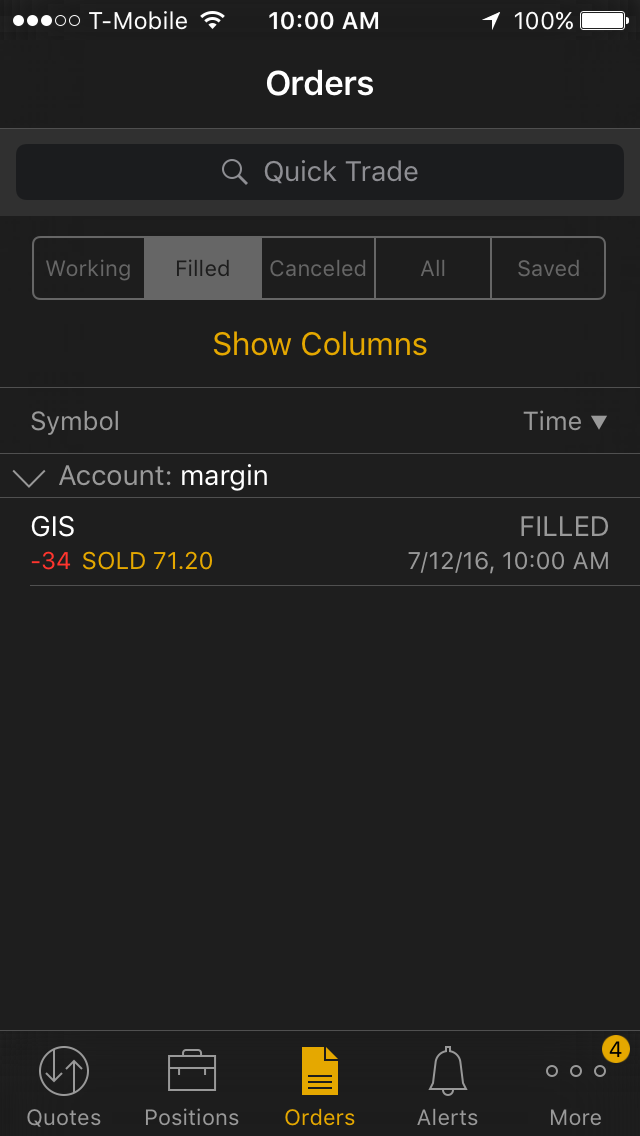Go to the Quotes tab
Screen dimensions: 640x1136
[x=64, y=1086]
